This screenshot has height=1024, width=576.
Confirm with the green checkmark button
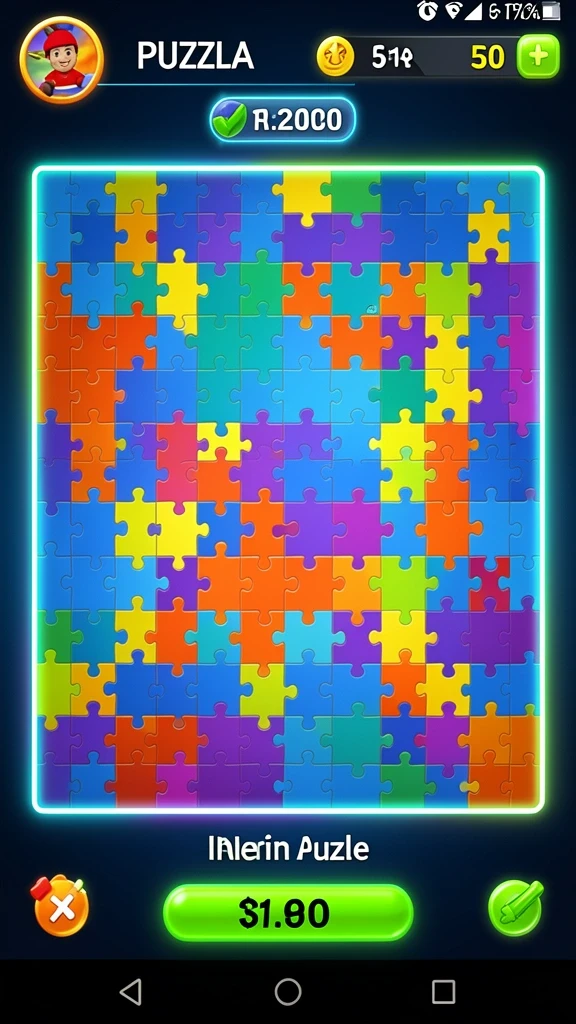pyautogui.click(x=516, y=908)
